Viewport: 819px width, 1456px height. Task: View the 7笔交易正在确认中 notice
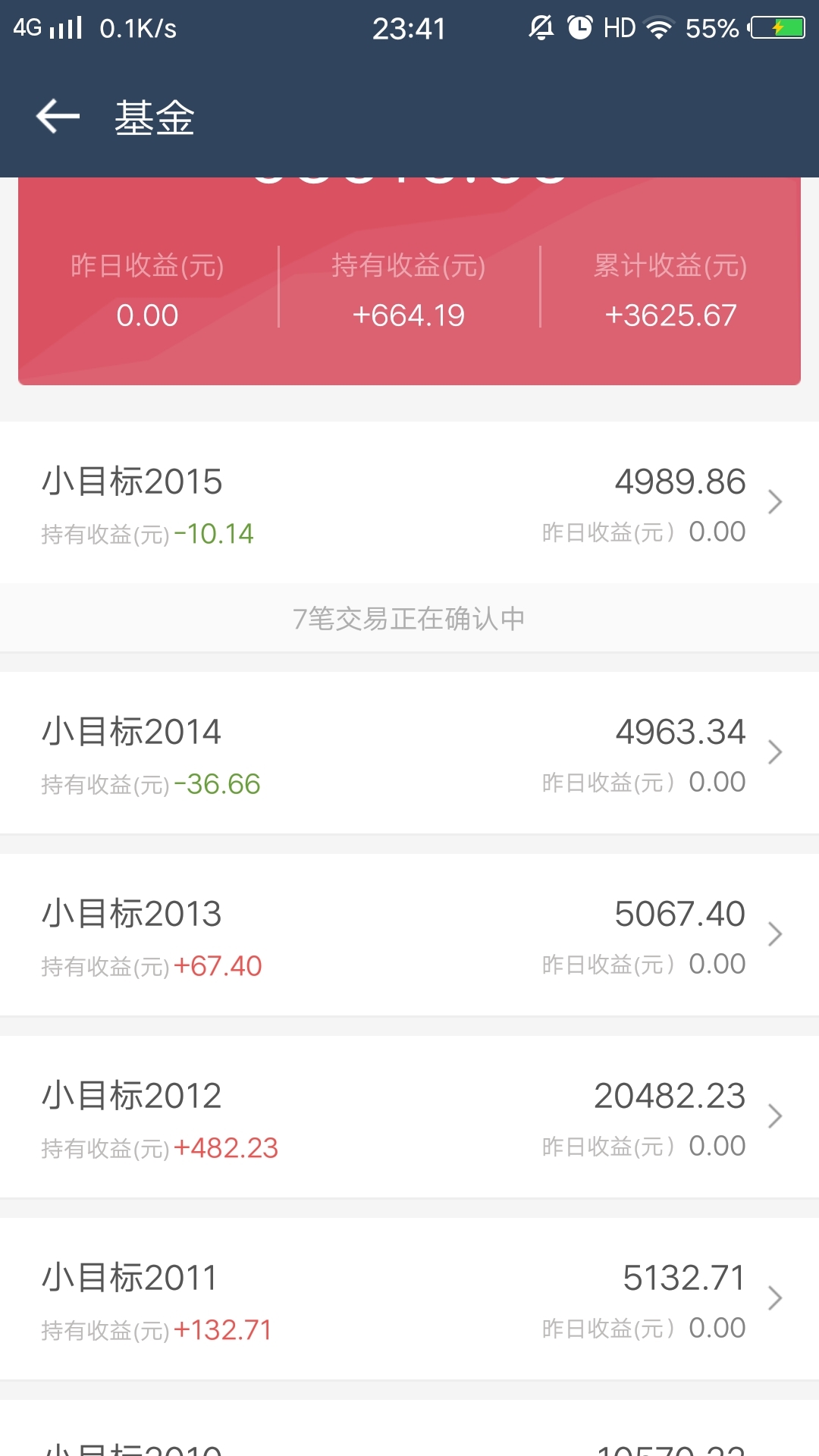point(409,618)
